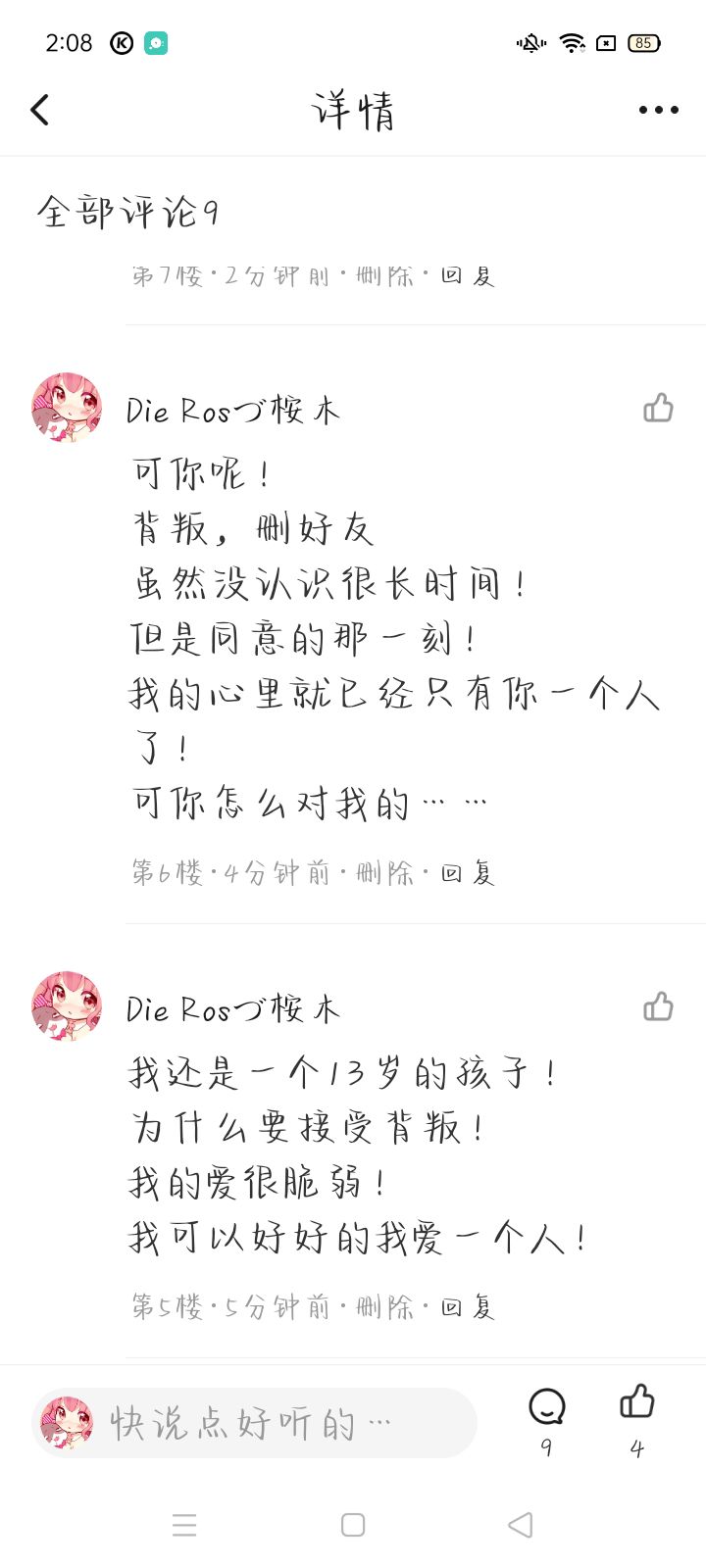Reply to the 第6楼 comment

click(x=468, y=872)
